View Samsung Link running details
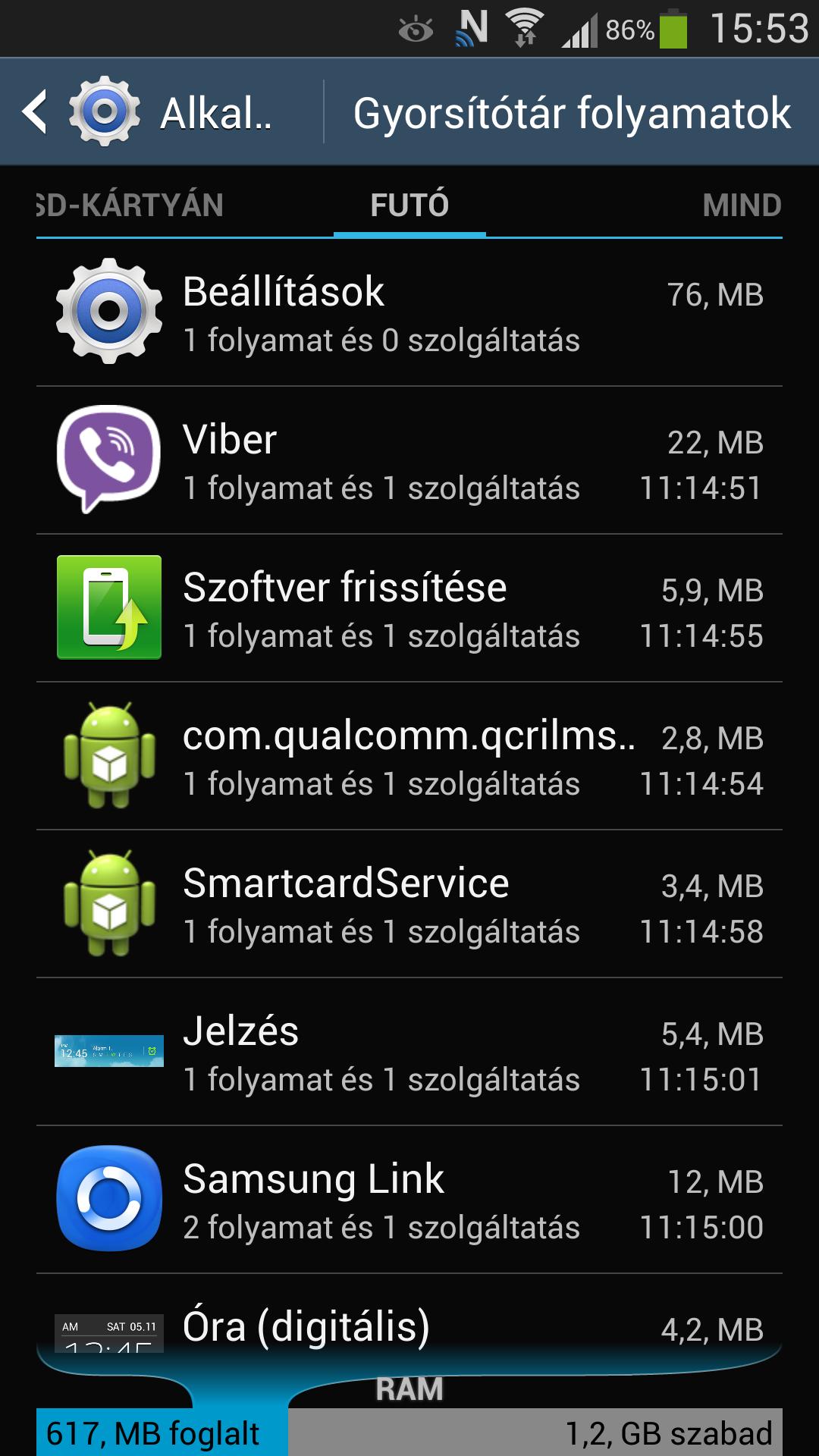The image size is (819, 1456). point(409,1200)
